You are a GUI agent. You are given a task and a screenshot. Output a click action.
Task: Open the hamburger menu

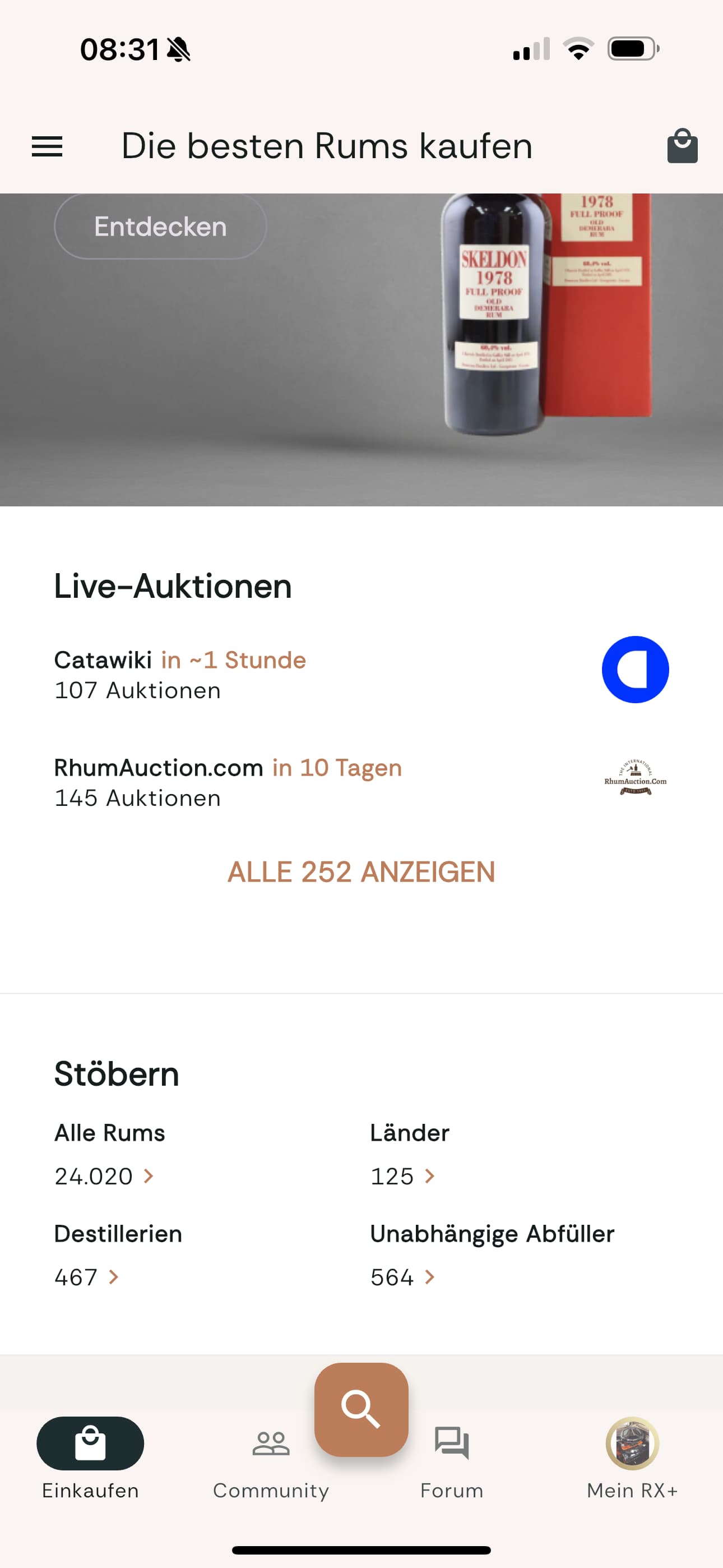click(x=47, y=146)
